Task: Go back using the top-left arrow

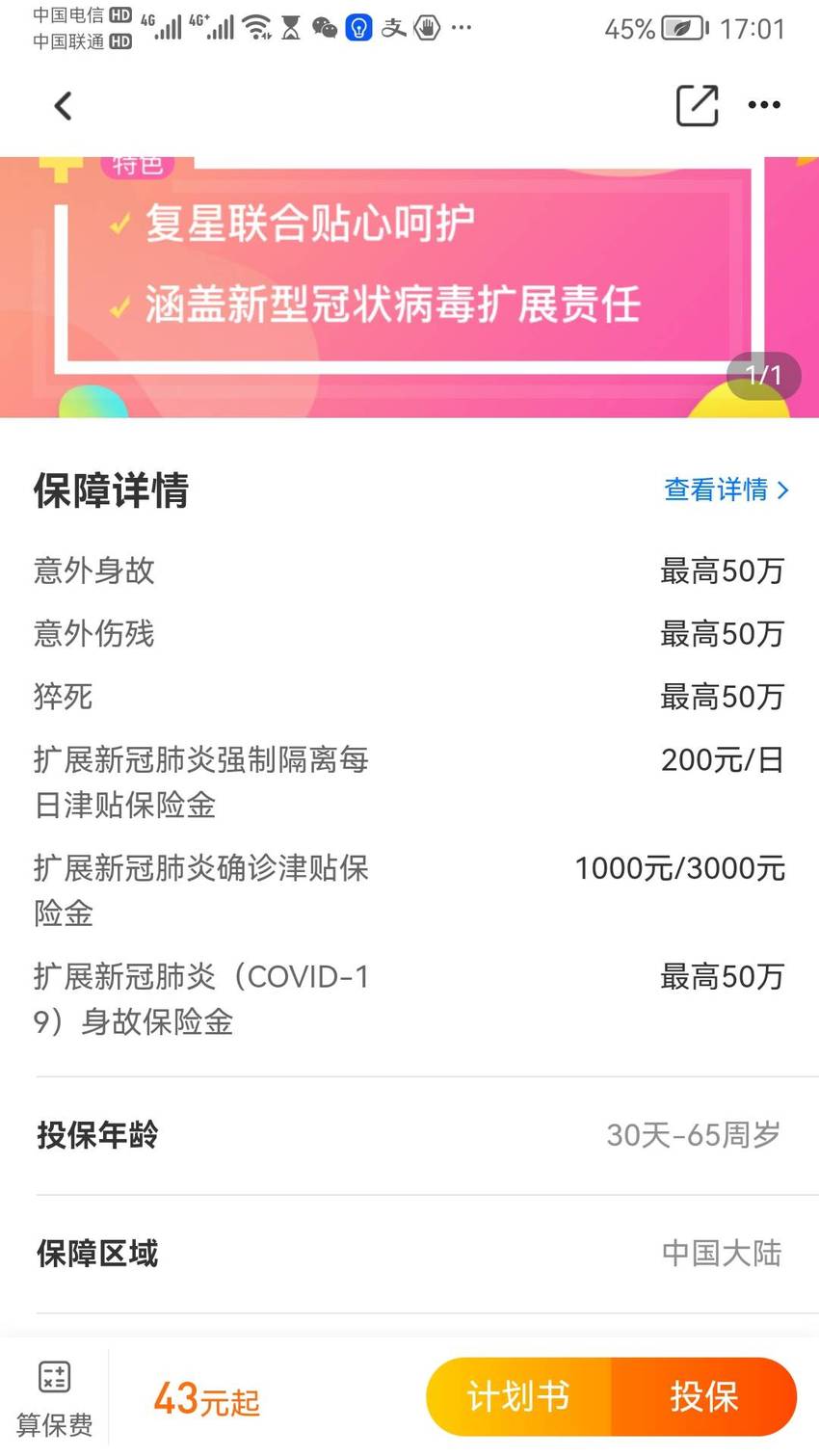Action: pyautogui.click(x=64, y=106)
